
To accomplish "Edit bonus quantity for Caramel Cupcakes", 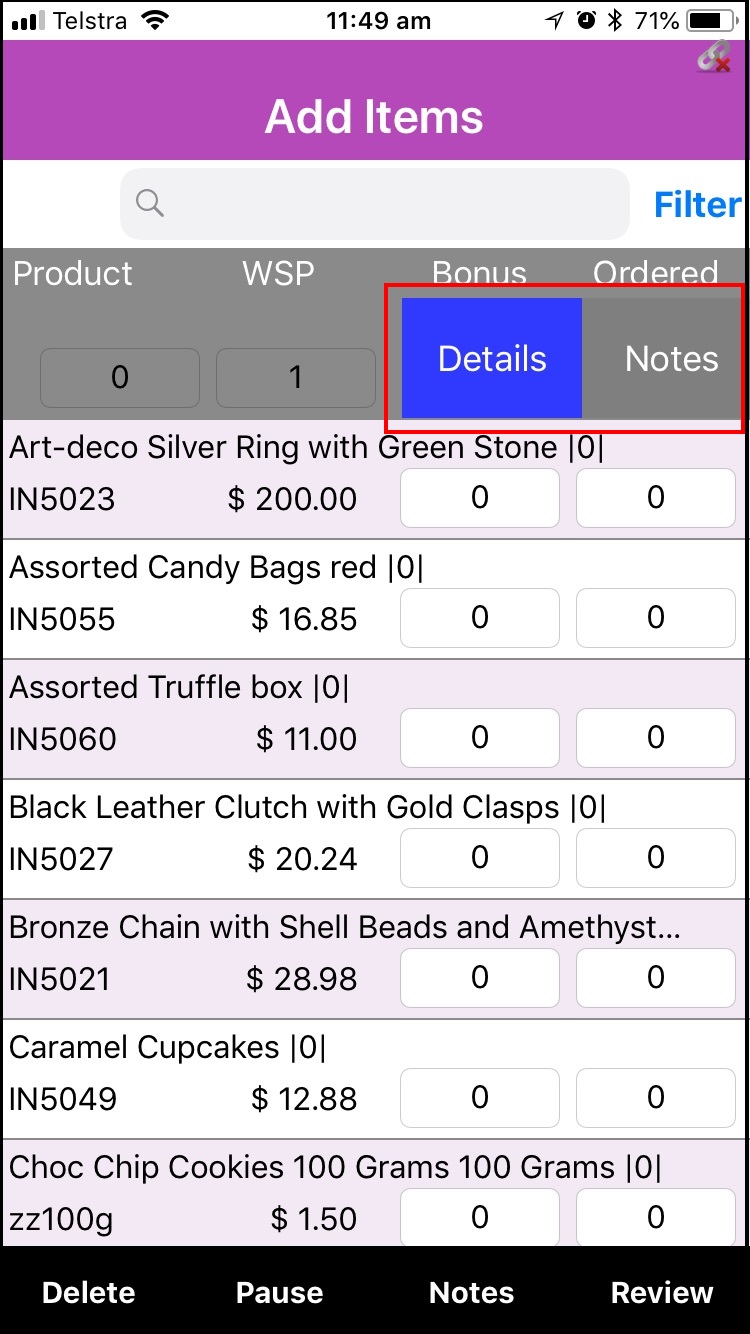I will click(480, 1097).
